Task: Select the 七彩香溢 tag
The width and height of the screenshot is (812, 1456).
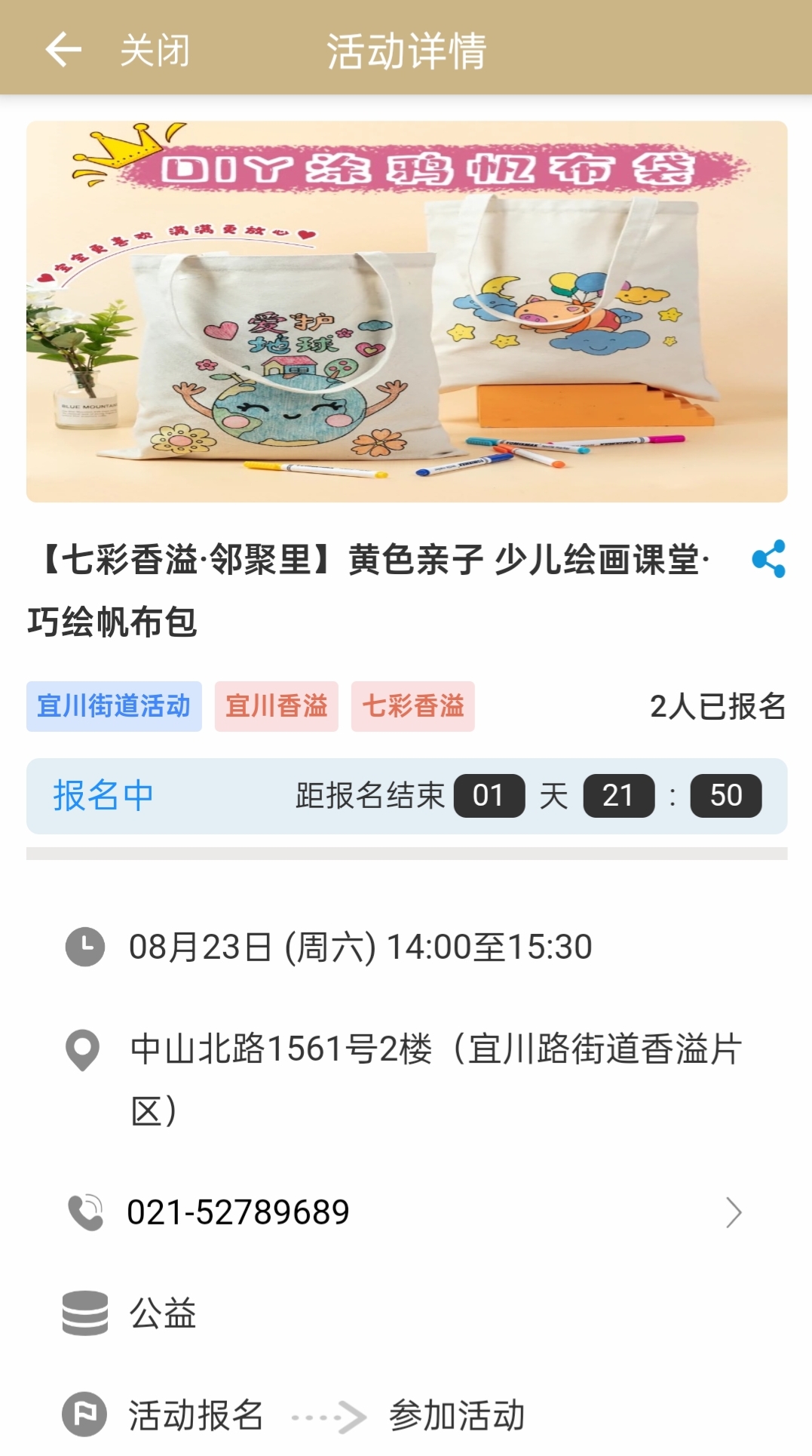Action: [412, 706]
